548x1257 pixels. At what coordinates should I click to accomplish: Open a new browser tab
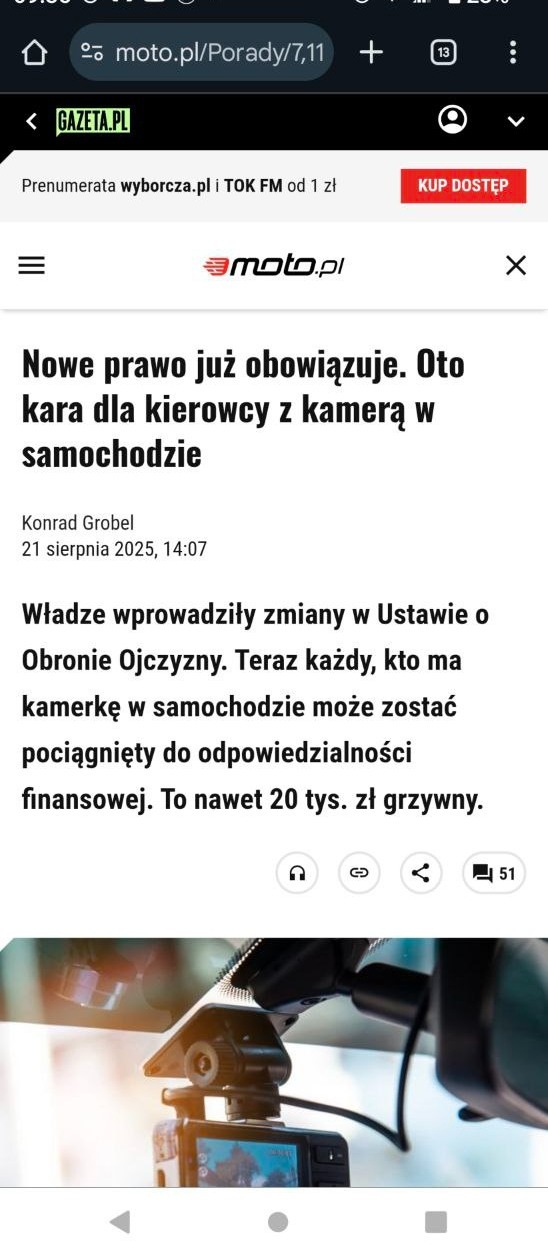click(371, 52)
